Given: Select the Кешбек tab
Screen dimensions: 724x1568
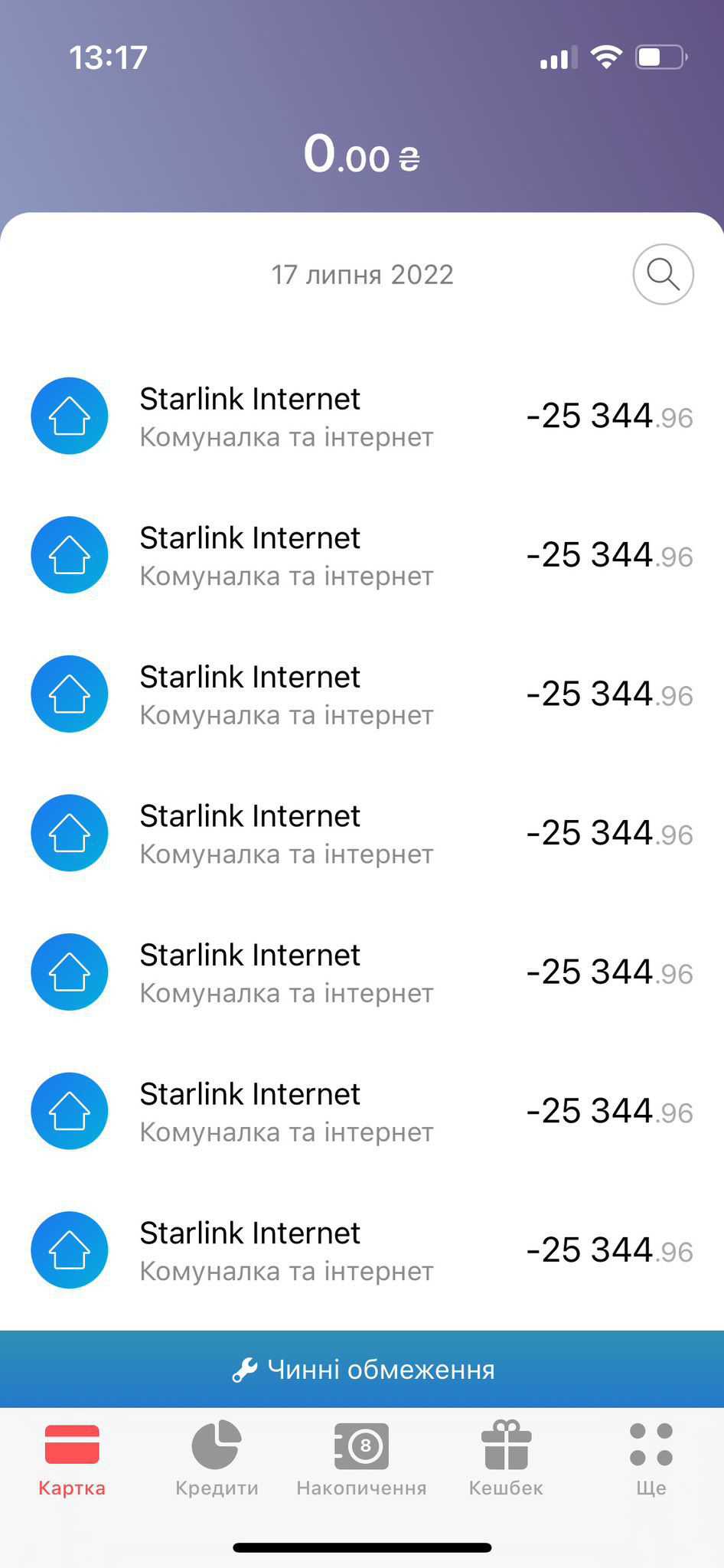Looking at the screenshot, I should click(506, 1459).
